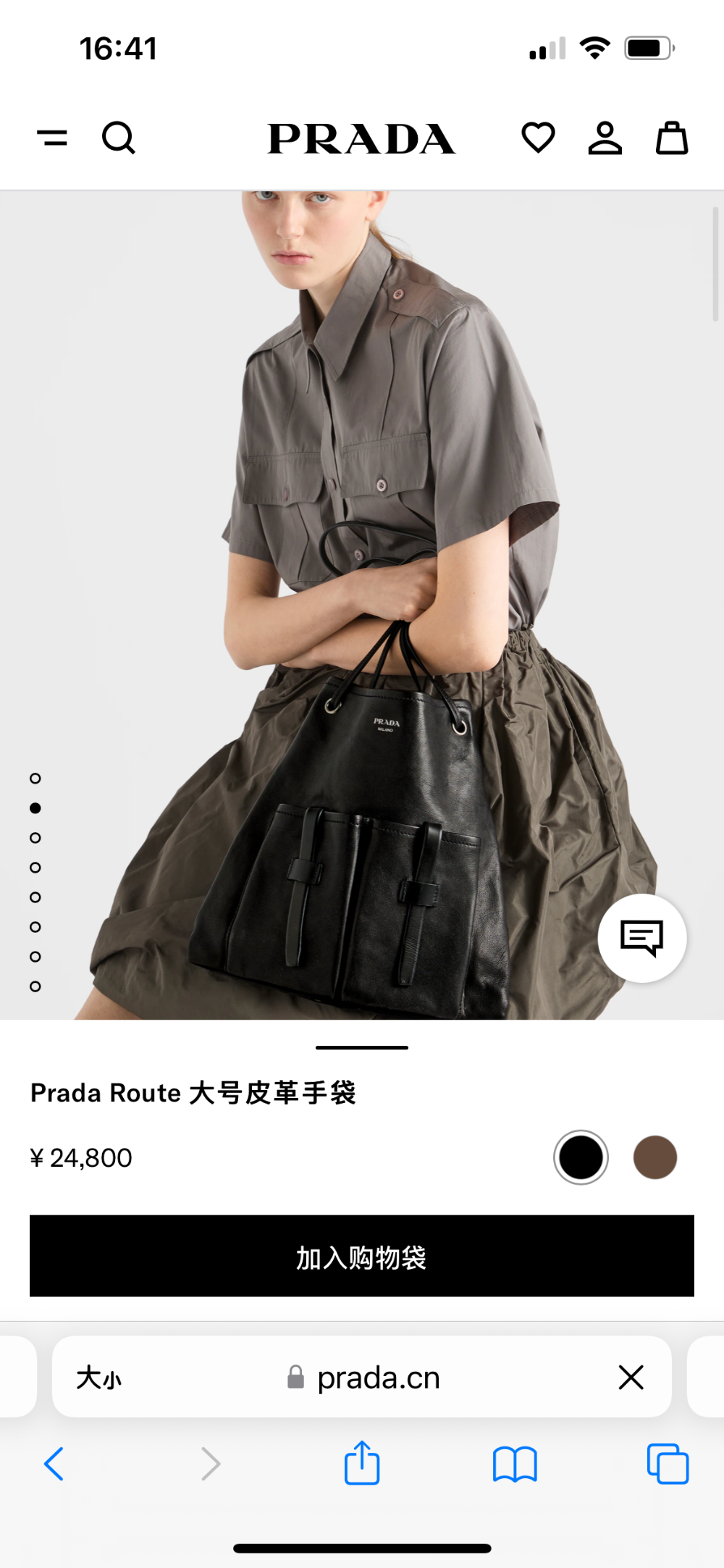Open Safari bookmarks
Screen dimensions: 724x1568
tap(515, 1464)
